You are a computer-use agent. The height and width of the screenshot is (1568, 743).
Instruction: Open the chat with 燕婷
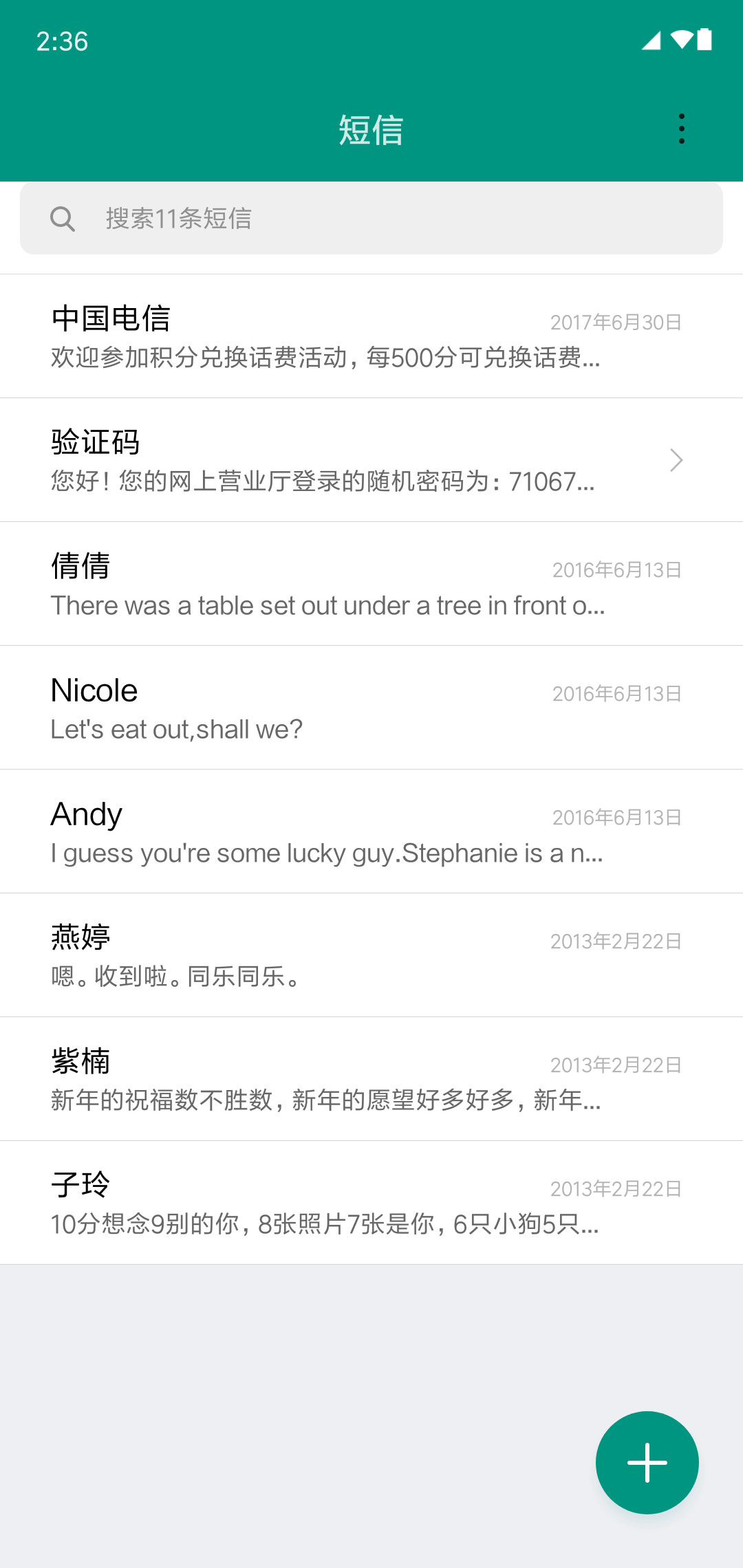tap(371, 955)
